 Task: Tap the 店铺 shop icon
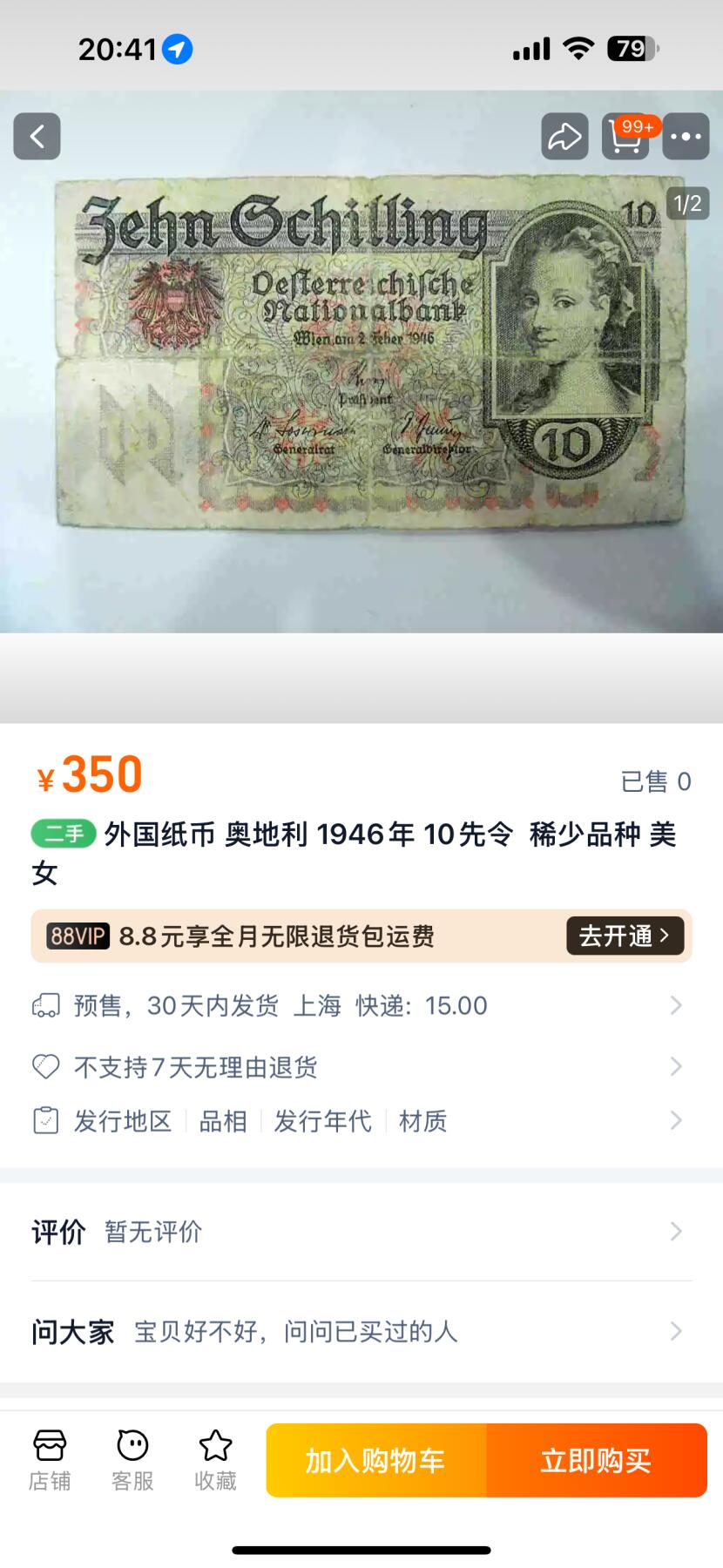pyautogui.click(x=50, y=1459)
